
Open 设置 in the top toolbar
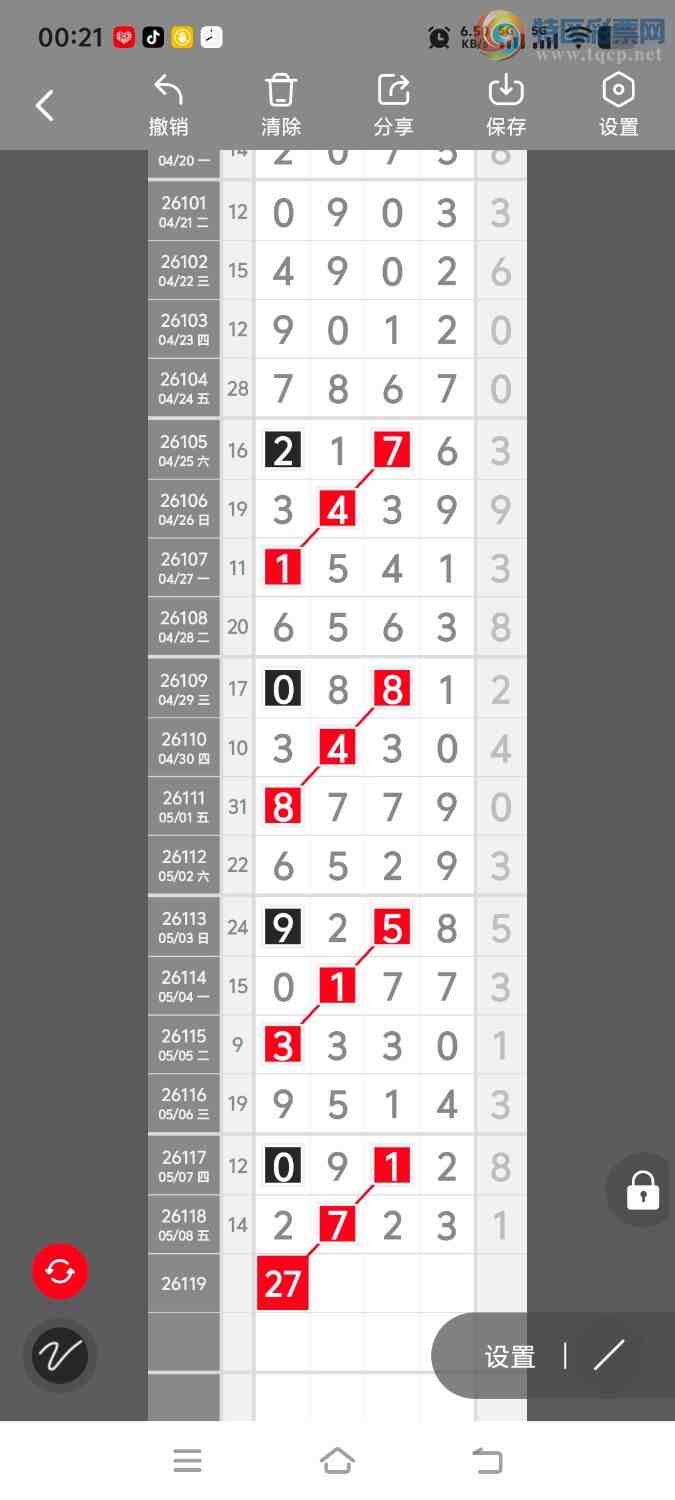click(x=619, y=106)
